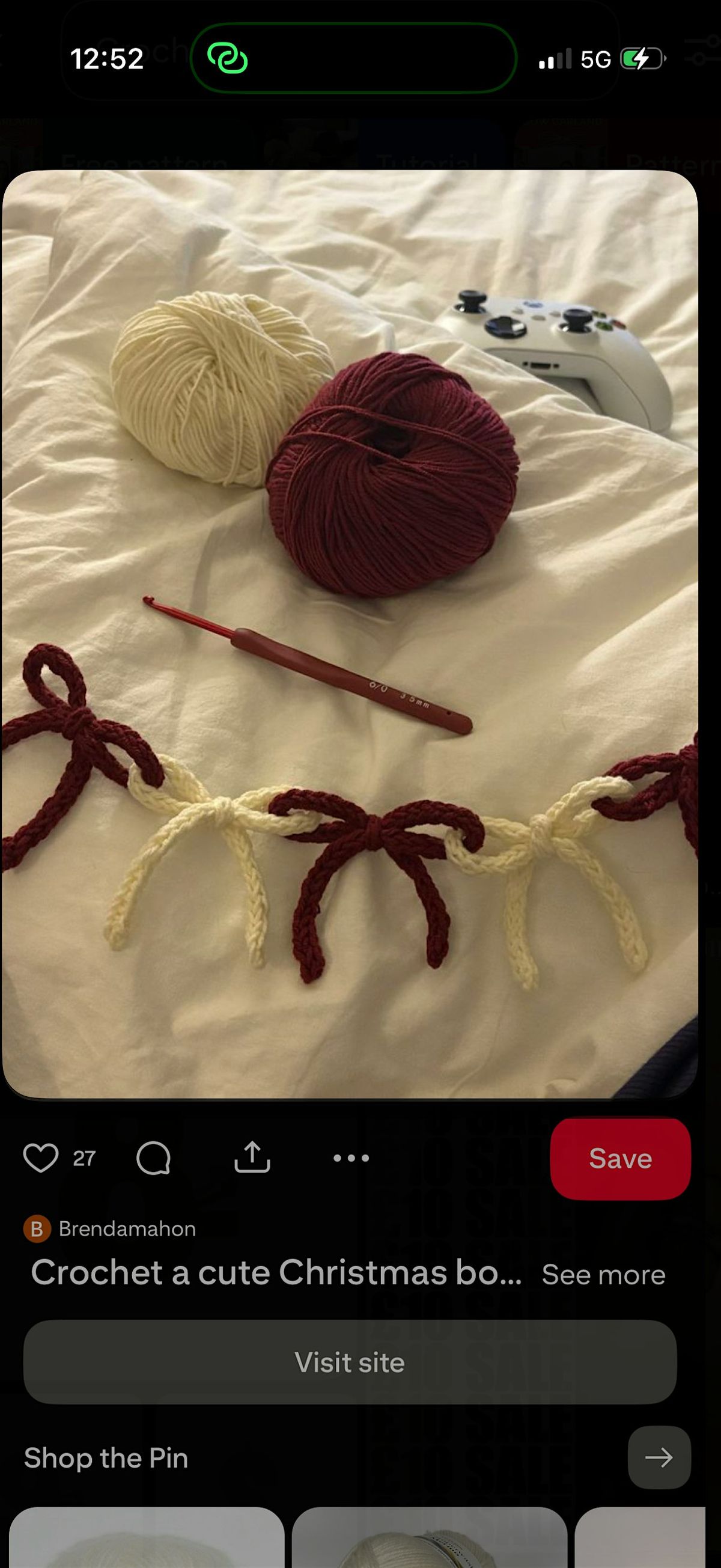
Task: Open the three-dot overflow menu
Action: point(351,1158)
